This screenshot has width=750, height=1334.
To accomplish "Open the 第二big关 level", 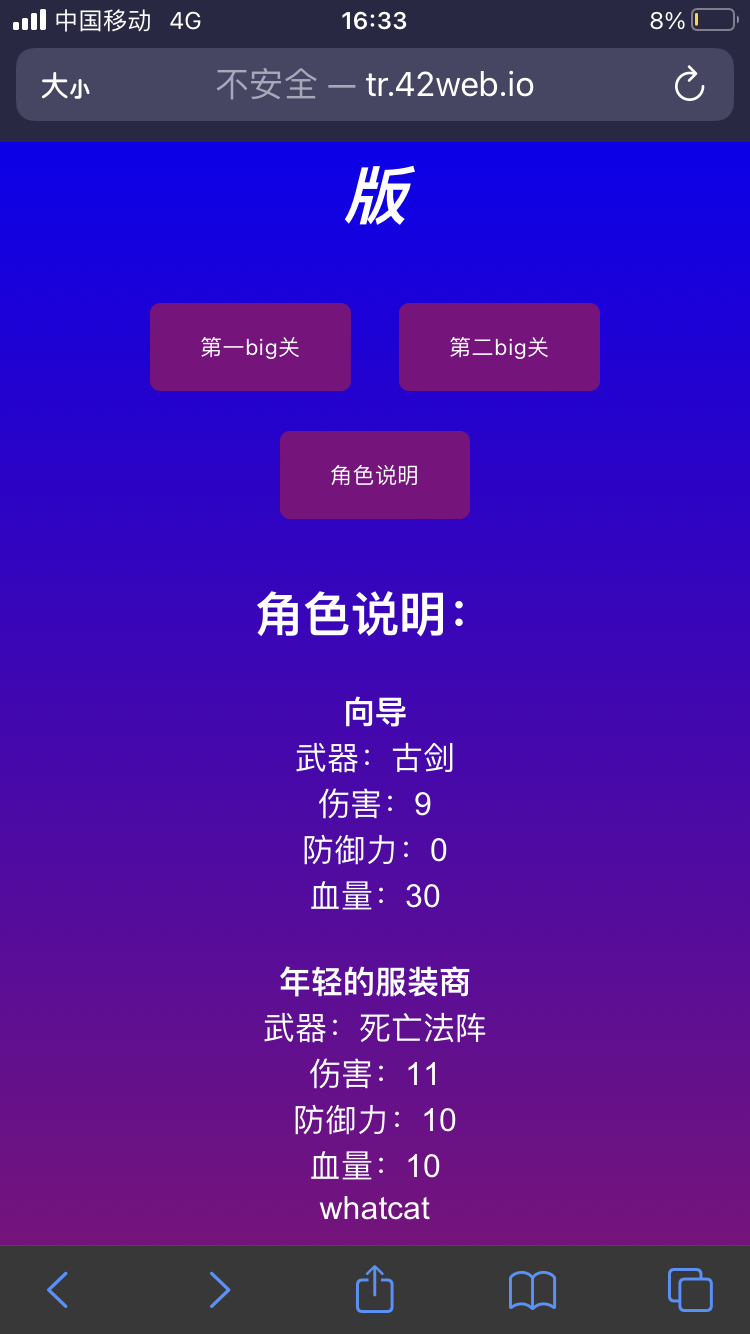I will tap(499, 347).
